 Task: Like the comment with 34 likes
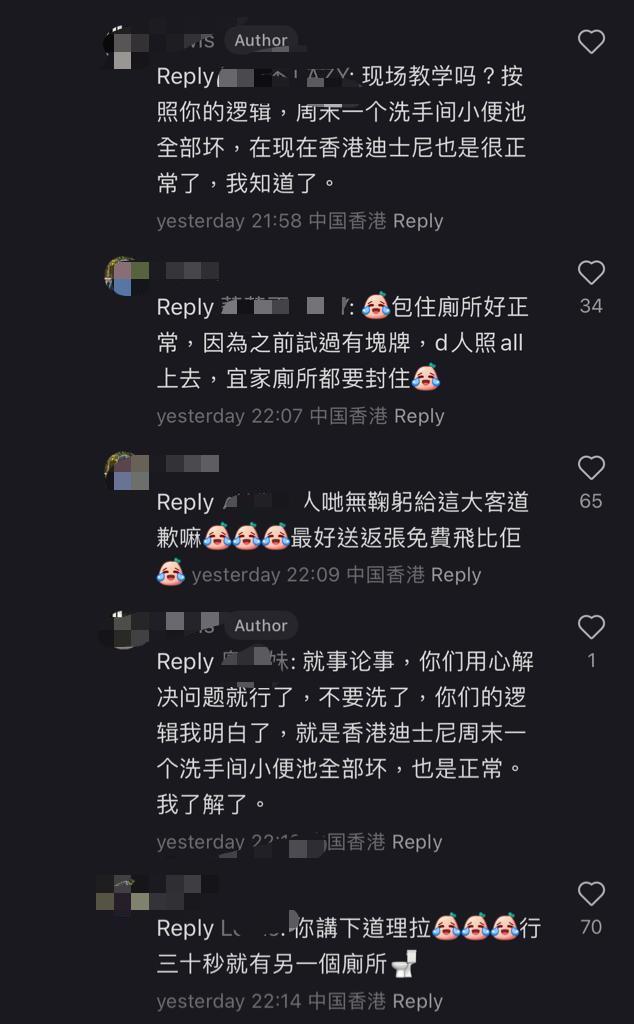591,273
